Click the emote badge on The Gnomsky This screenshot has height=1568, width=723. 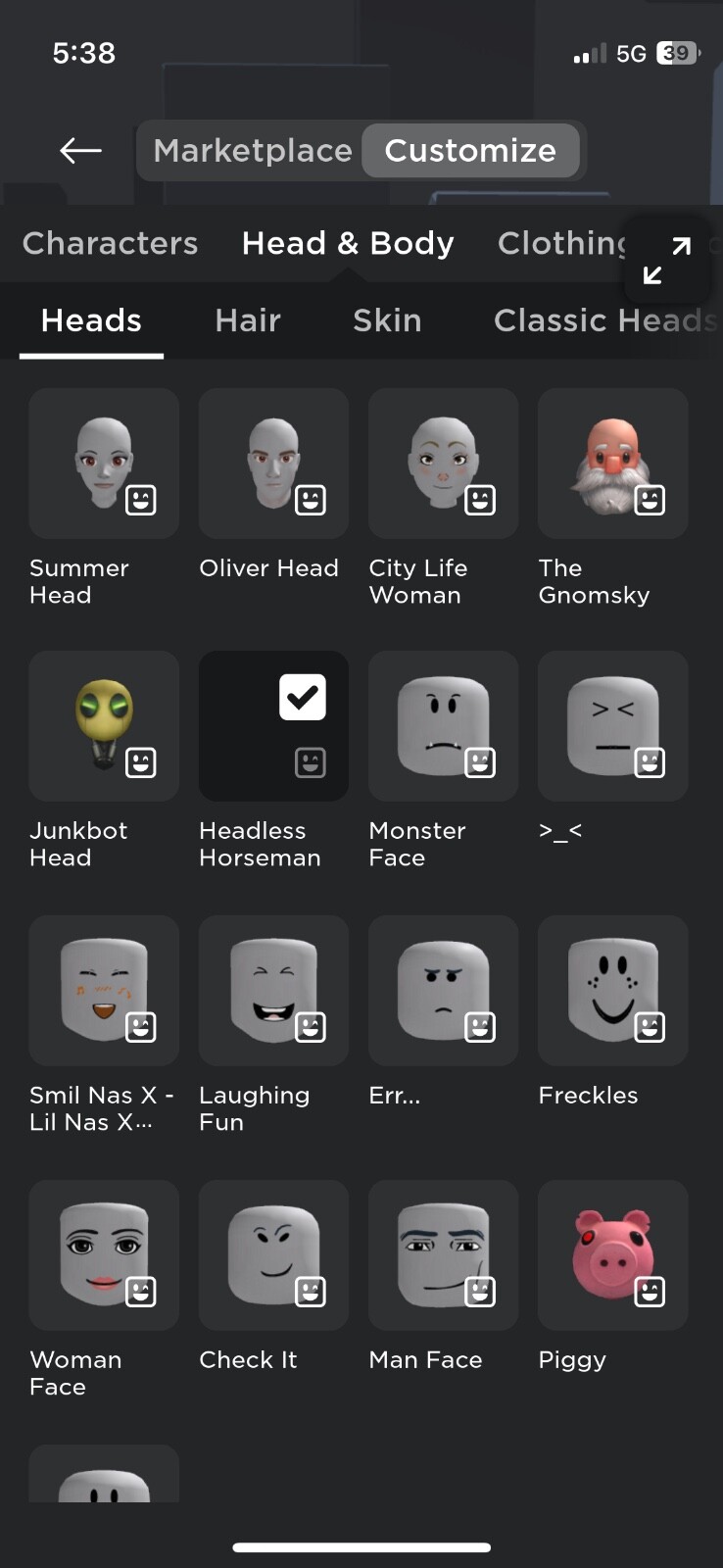(651, 500)
